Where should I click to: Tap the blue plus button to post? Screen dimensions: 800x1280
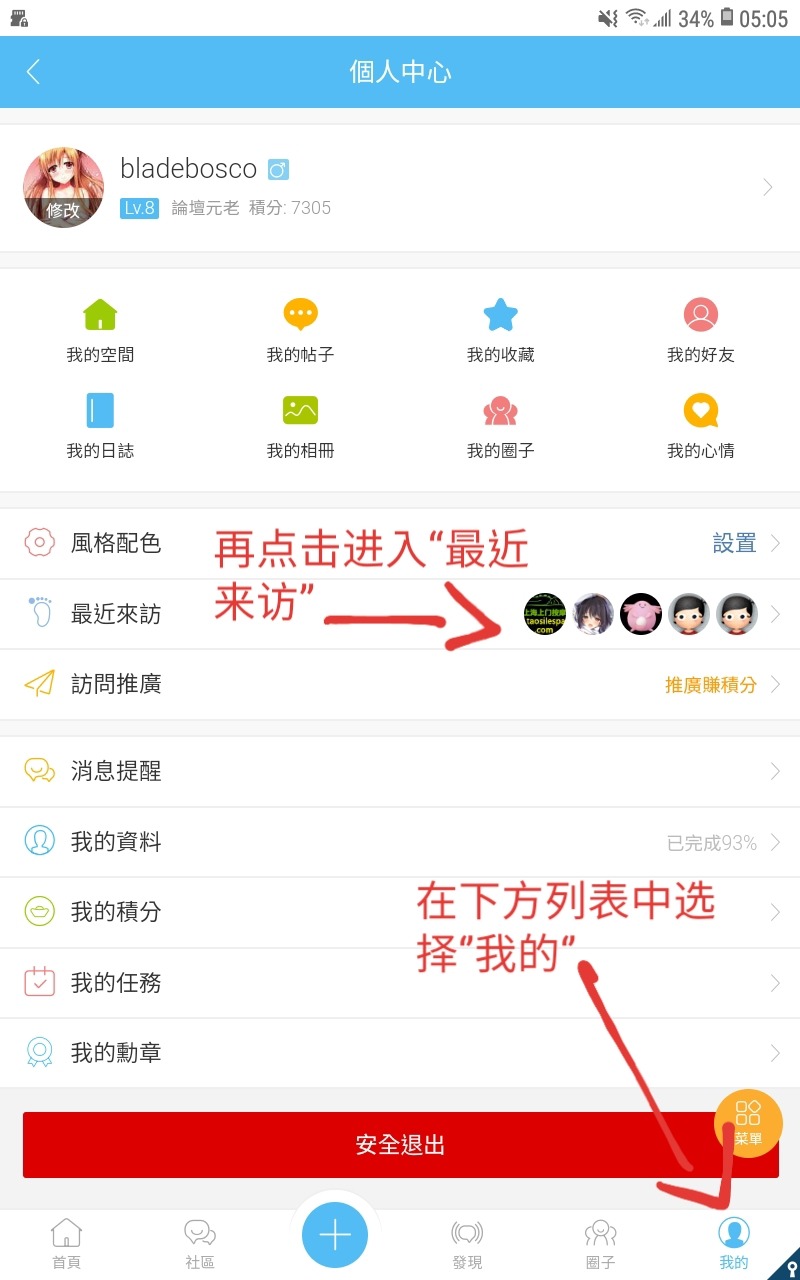coord(335,1236)
